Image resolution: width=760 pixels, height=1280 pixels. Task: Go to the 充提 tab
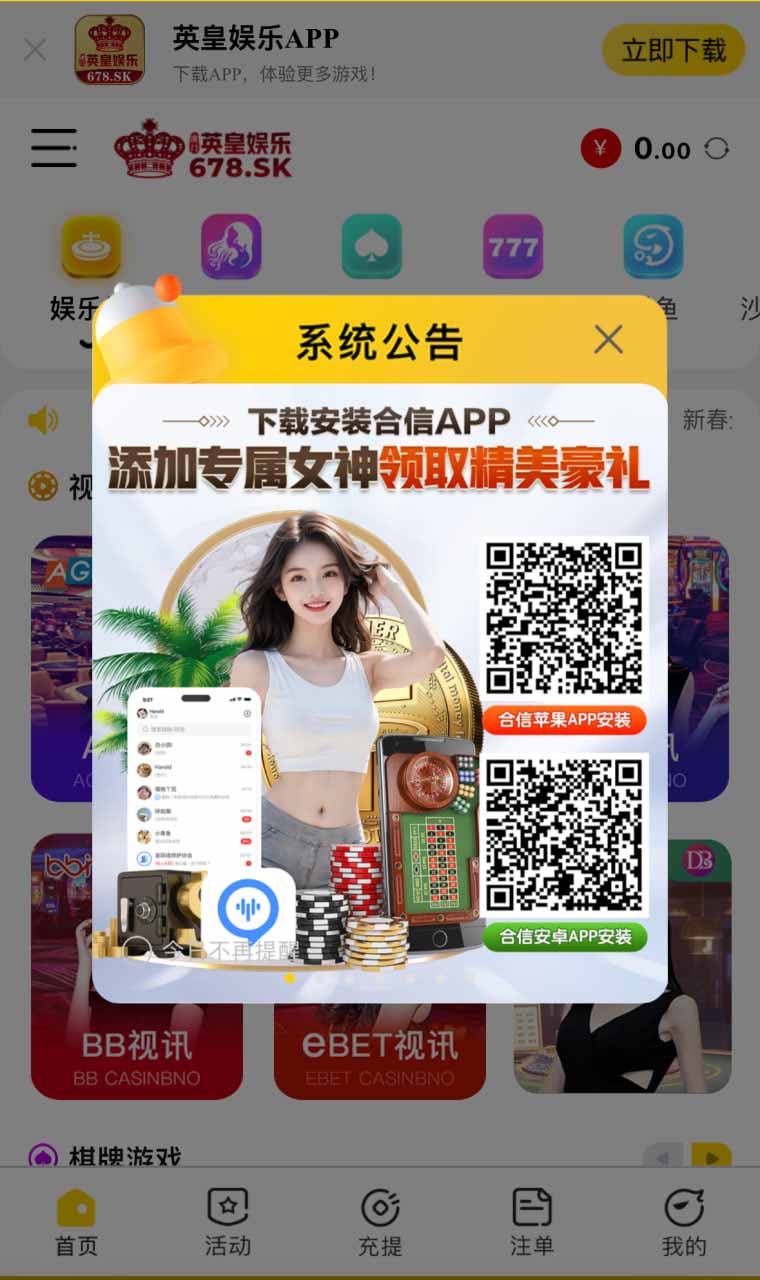tap(380, 1222)
